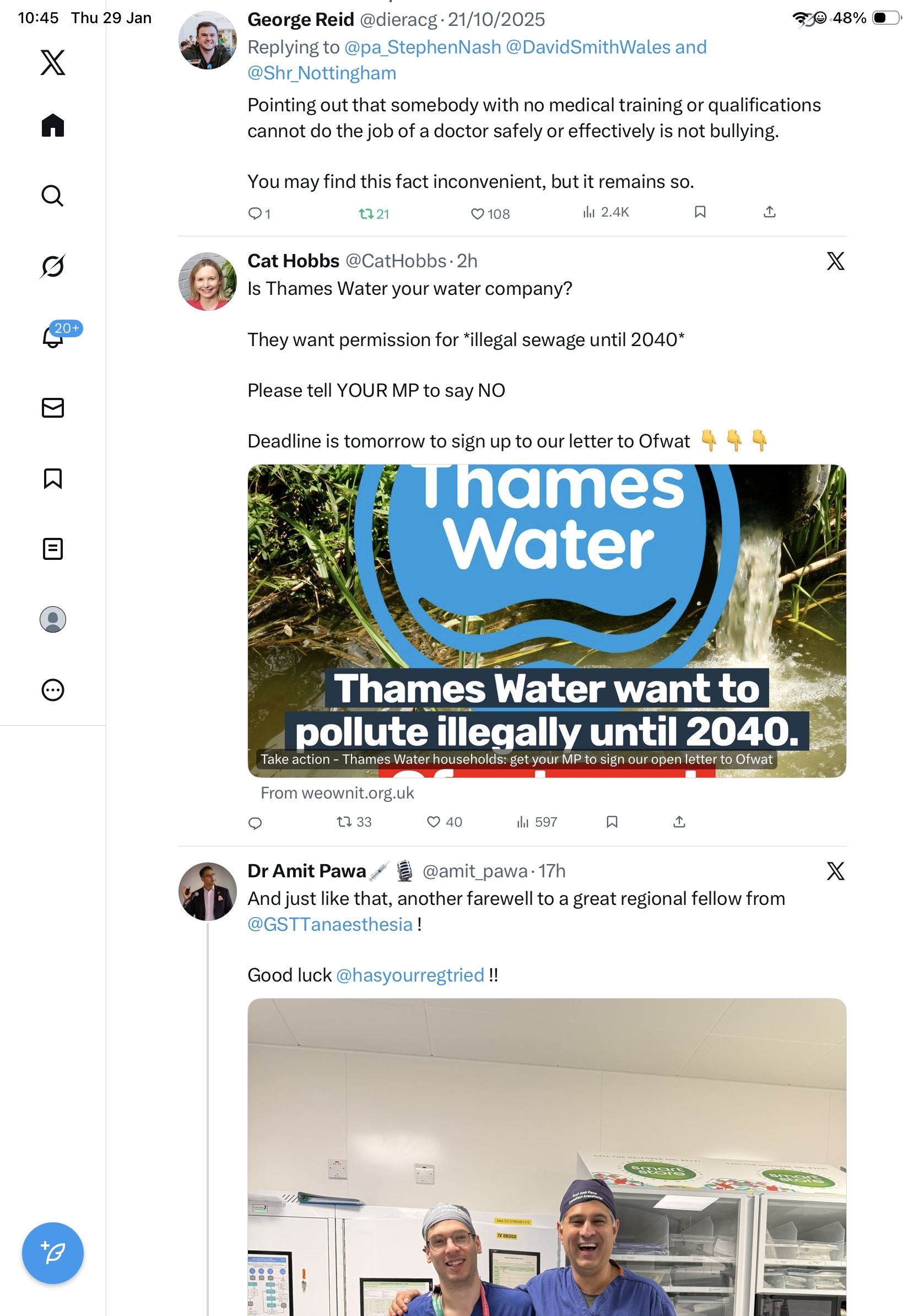Open the Thames Water weownit.org.uk card
The image size is (919, 1316).
coord(547,621)
